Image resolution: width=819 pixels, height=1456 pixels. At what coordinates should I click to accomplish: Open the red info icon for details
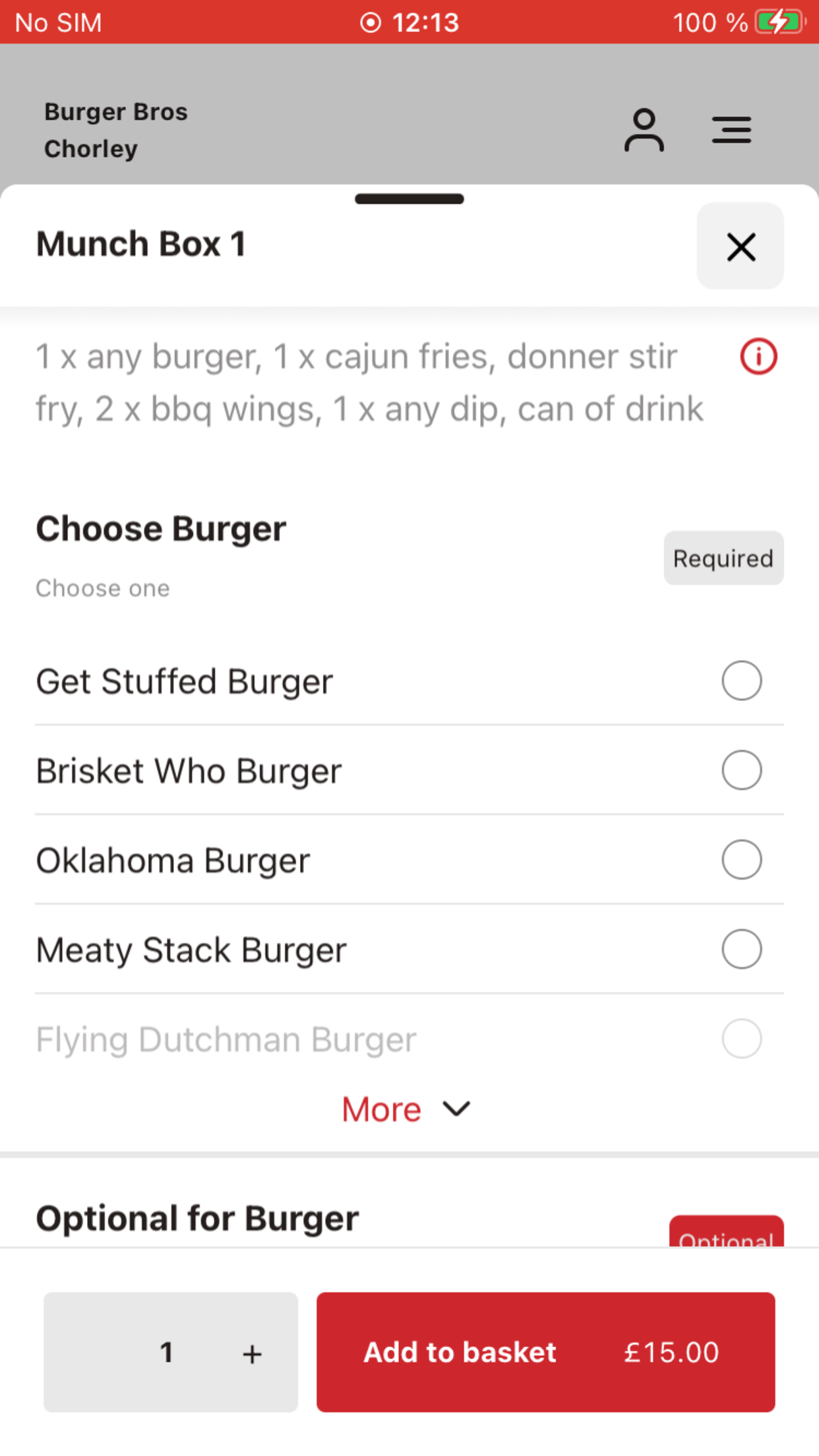click(x=758, y=357)
